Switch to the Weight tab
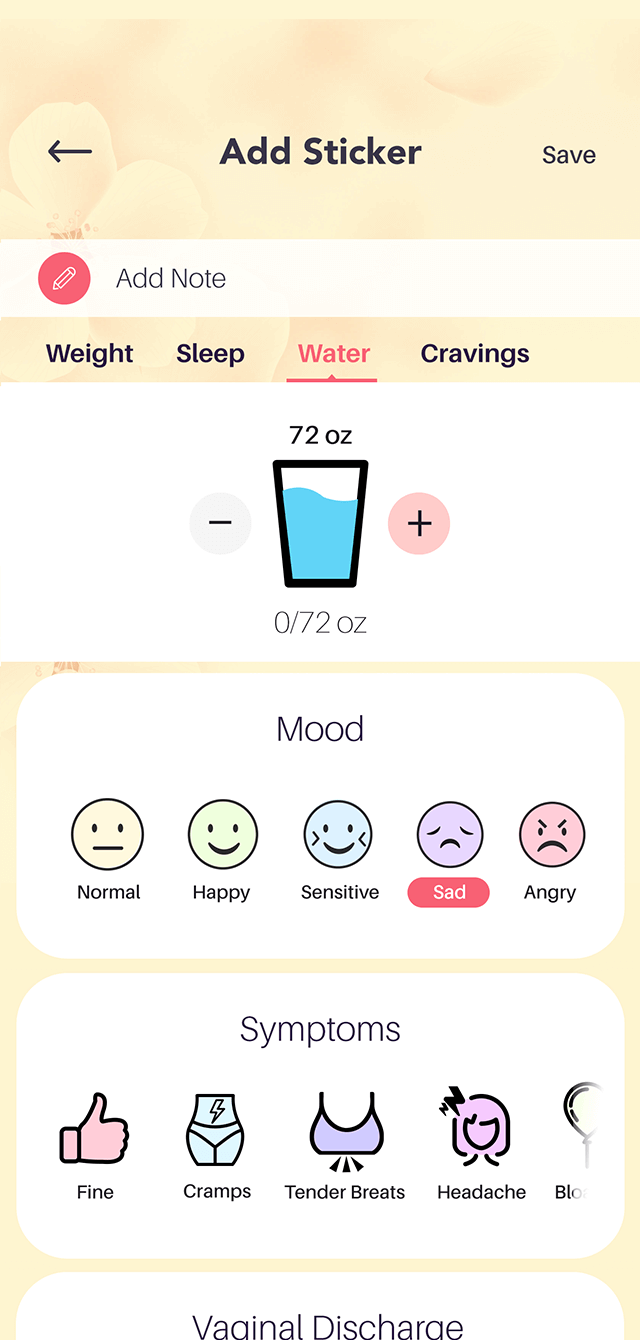640x1340 pixels. 90,353
